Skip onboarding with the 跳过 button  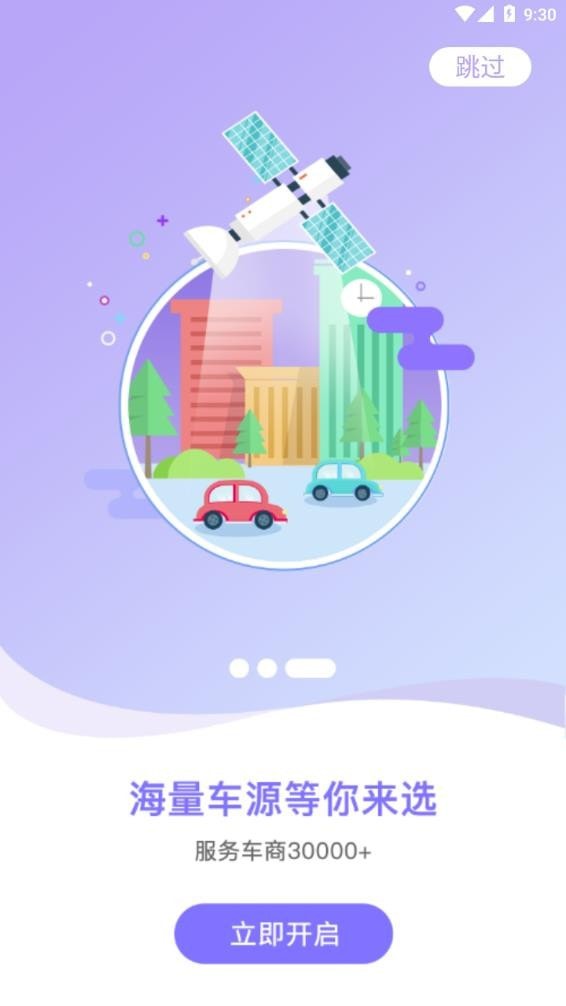[x=480, y=67]
